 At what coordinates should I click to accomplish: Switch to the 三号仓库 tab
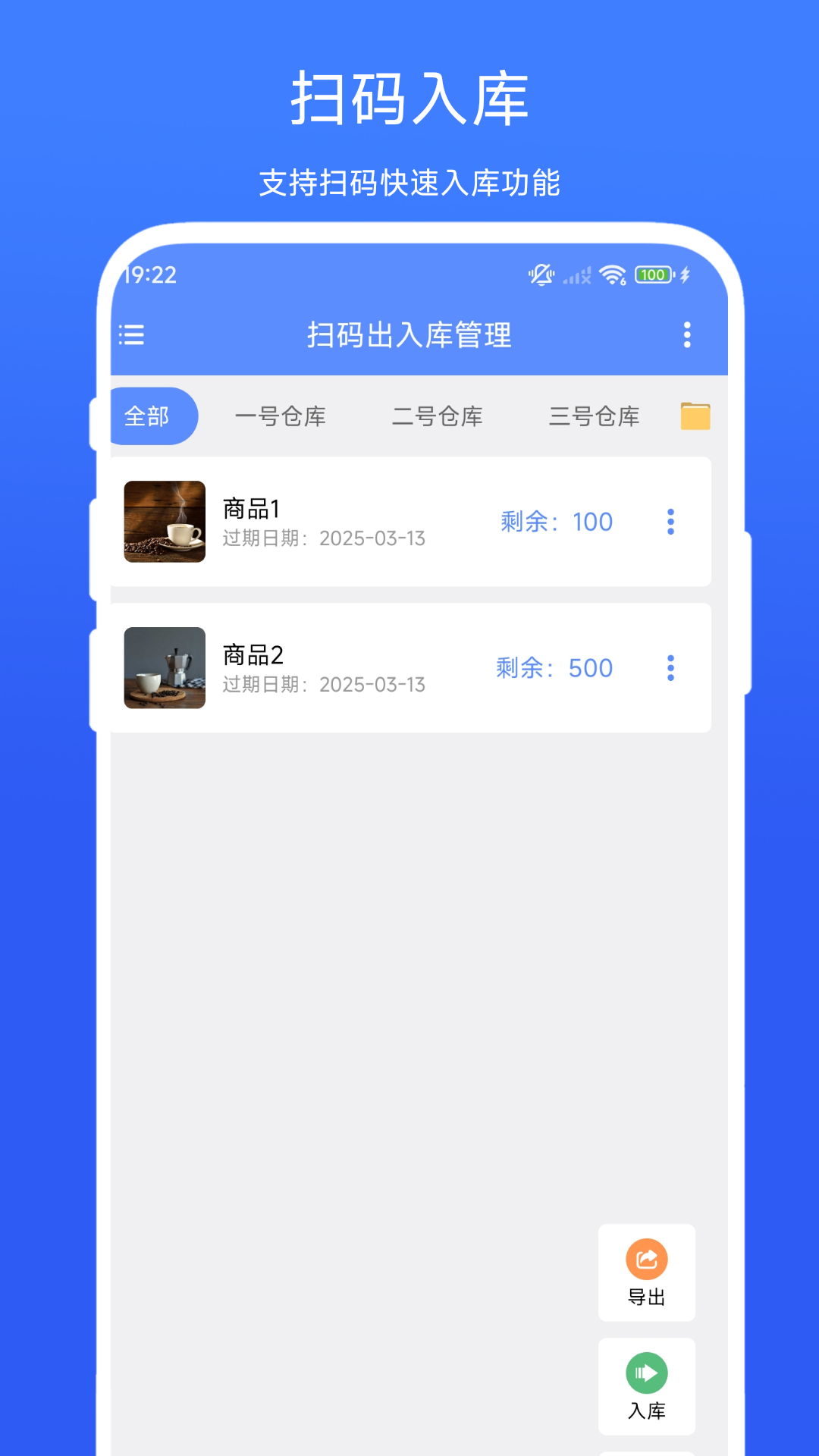pos(594,416)
